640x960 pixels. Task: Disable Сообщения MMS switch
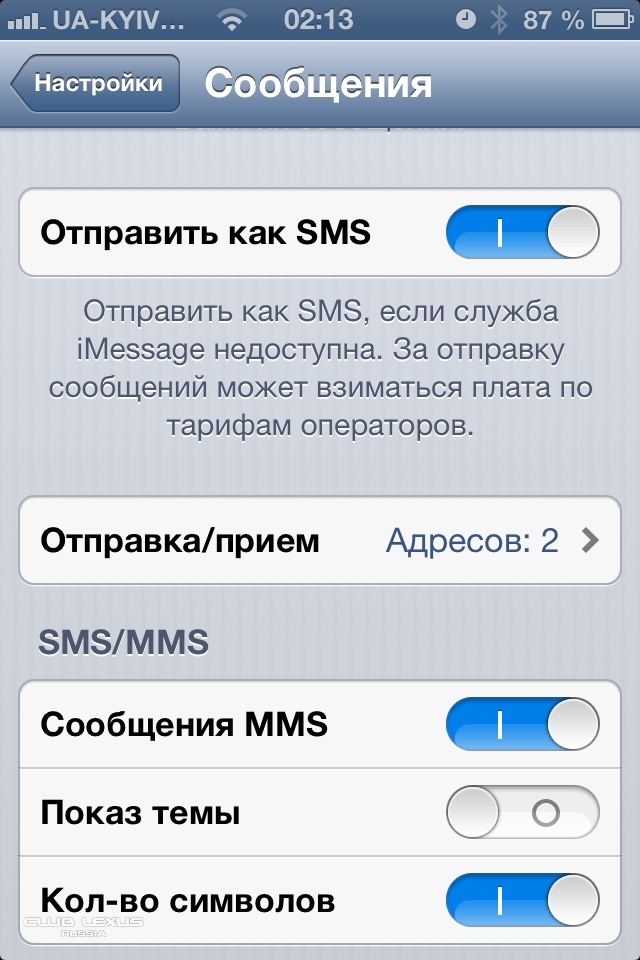point(522,725)
